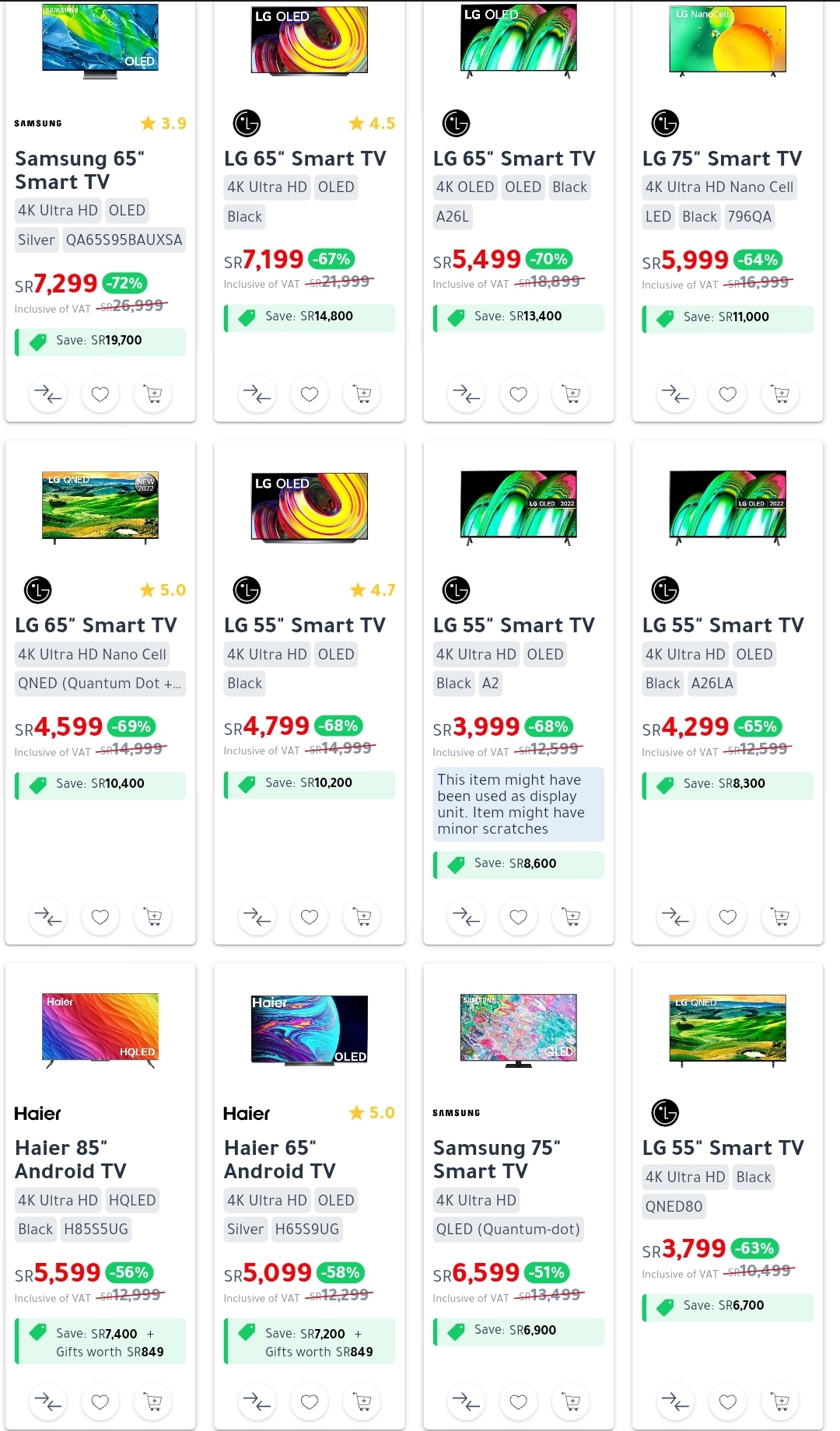Screen dimensions: 840x1431
Task: Open the LG 75" Smart TV product card
Action: (722, 159)
